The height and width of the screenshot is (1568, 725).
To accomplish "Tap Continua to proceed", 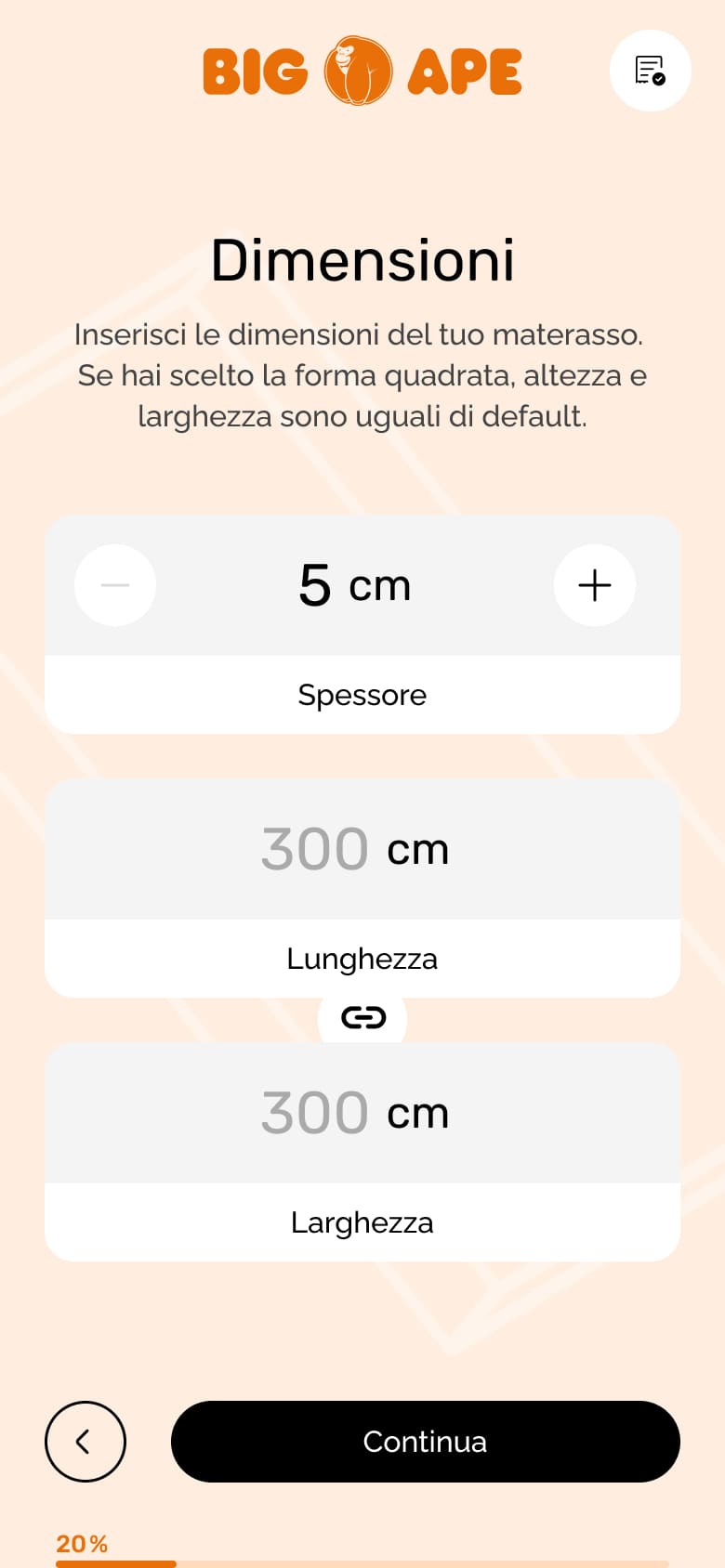I will tap(425, 1441).
